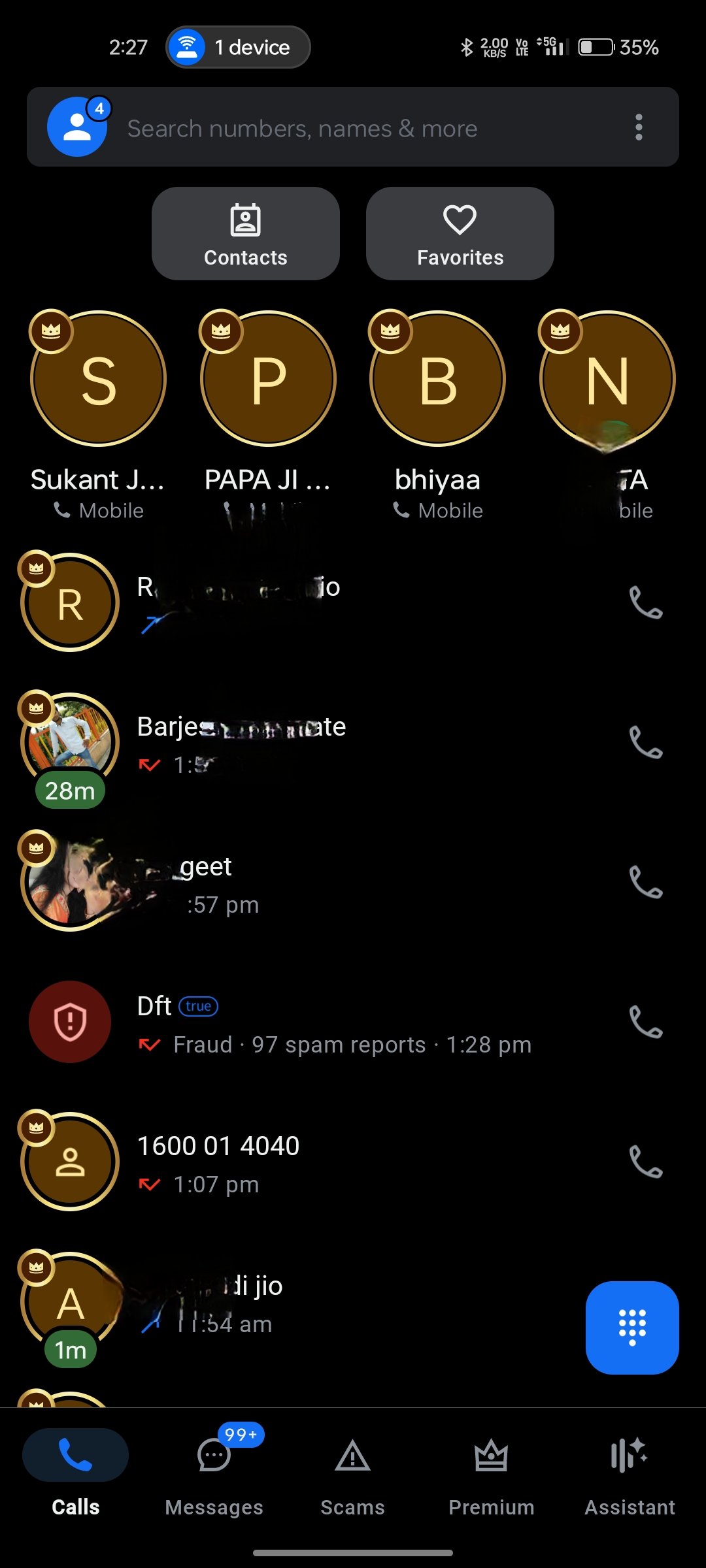Open the Favorites button
The image size is (706, 1568).
coord(460,234)
